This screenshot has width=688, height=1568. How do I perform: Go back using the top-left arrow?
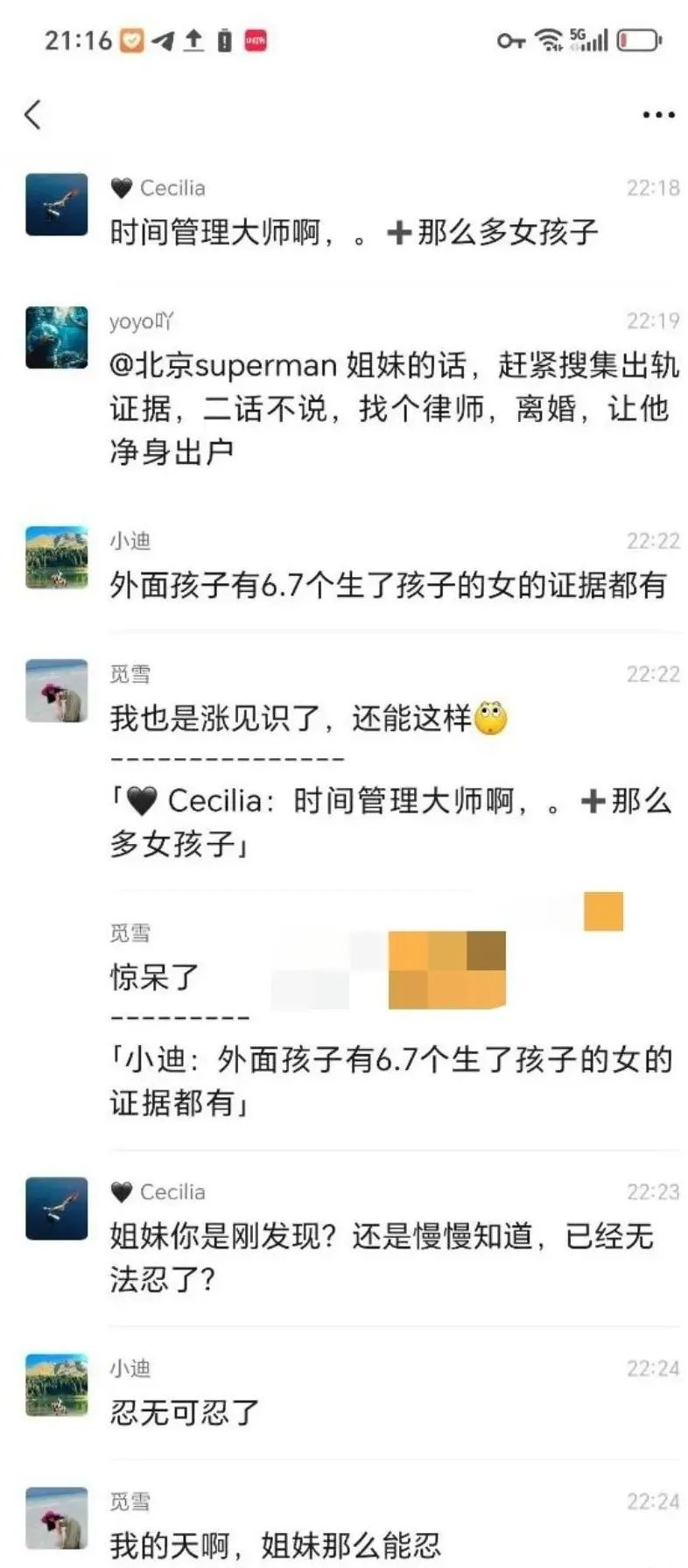pyautogui.click(x=33, y=115)
